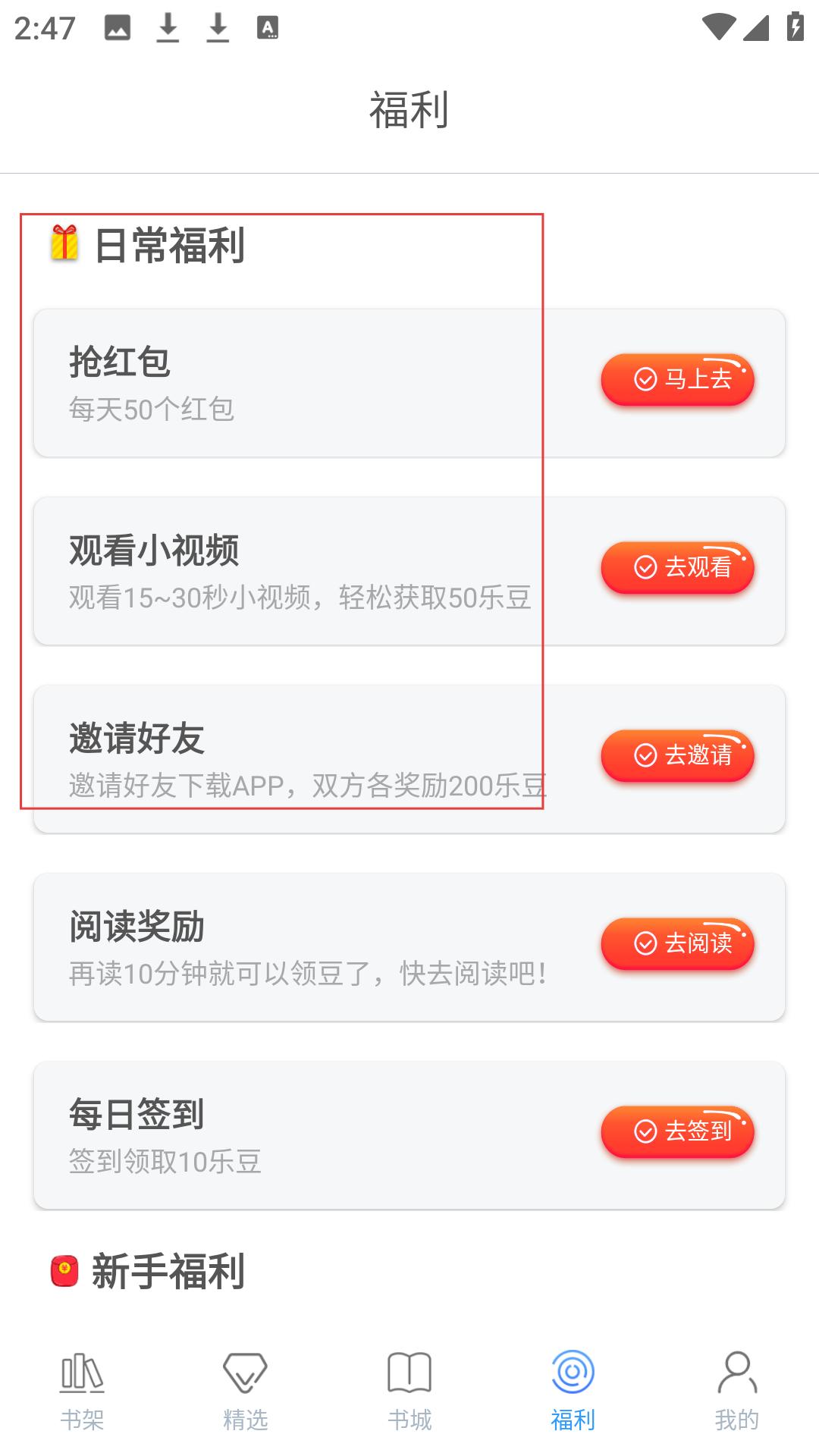Tap 去邀请 to invite friends
This screenshot has height=1456, width=819.
pos(677,755)
